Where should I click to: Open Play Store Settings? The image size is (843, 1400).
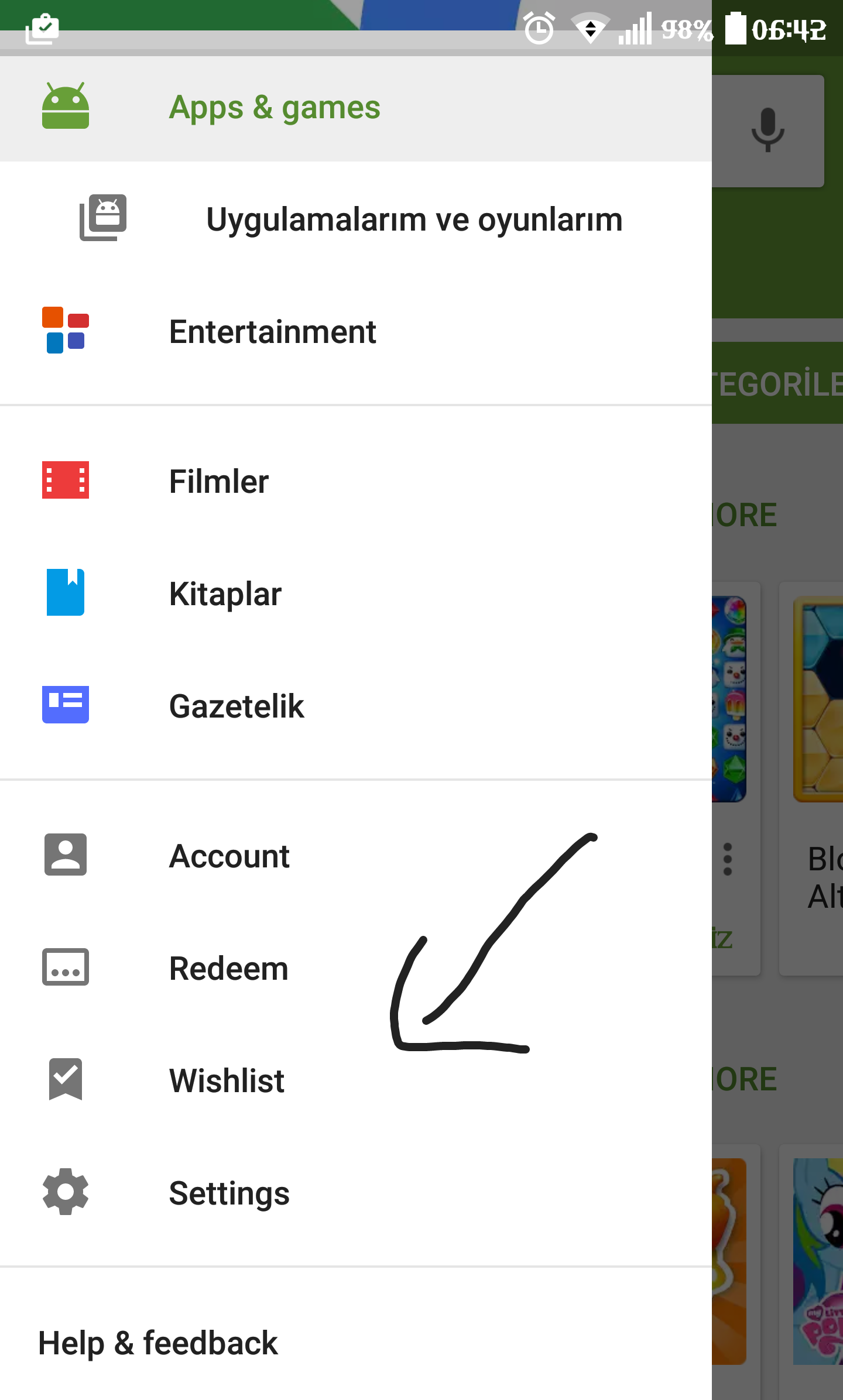pos(356,1193)
